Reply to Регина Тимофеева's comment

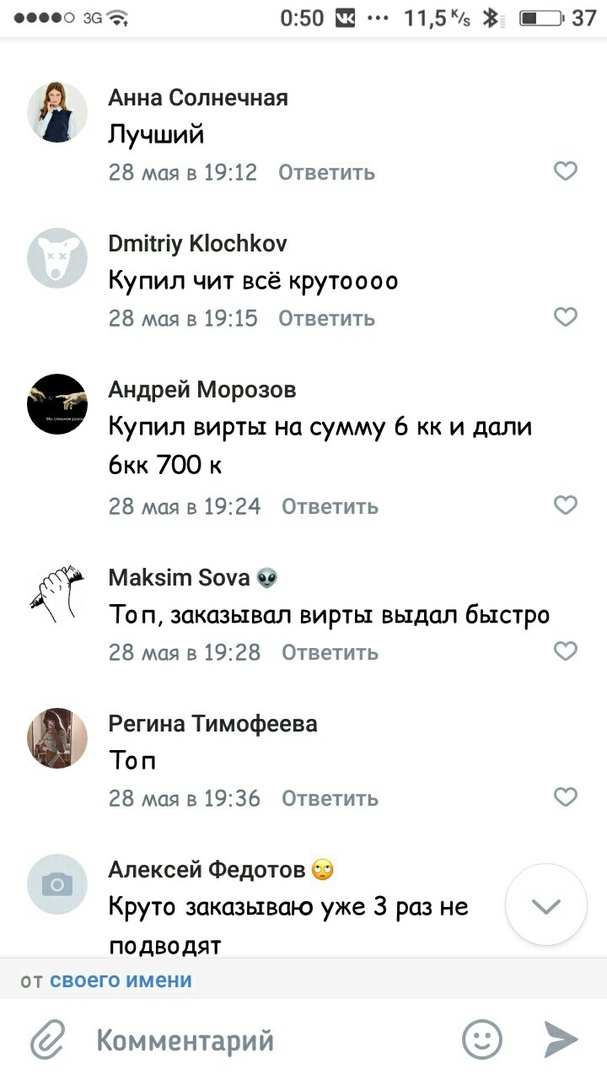pyautogui.click(x=330, y=798)
